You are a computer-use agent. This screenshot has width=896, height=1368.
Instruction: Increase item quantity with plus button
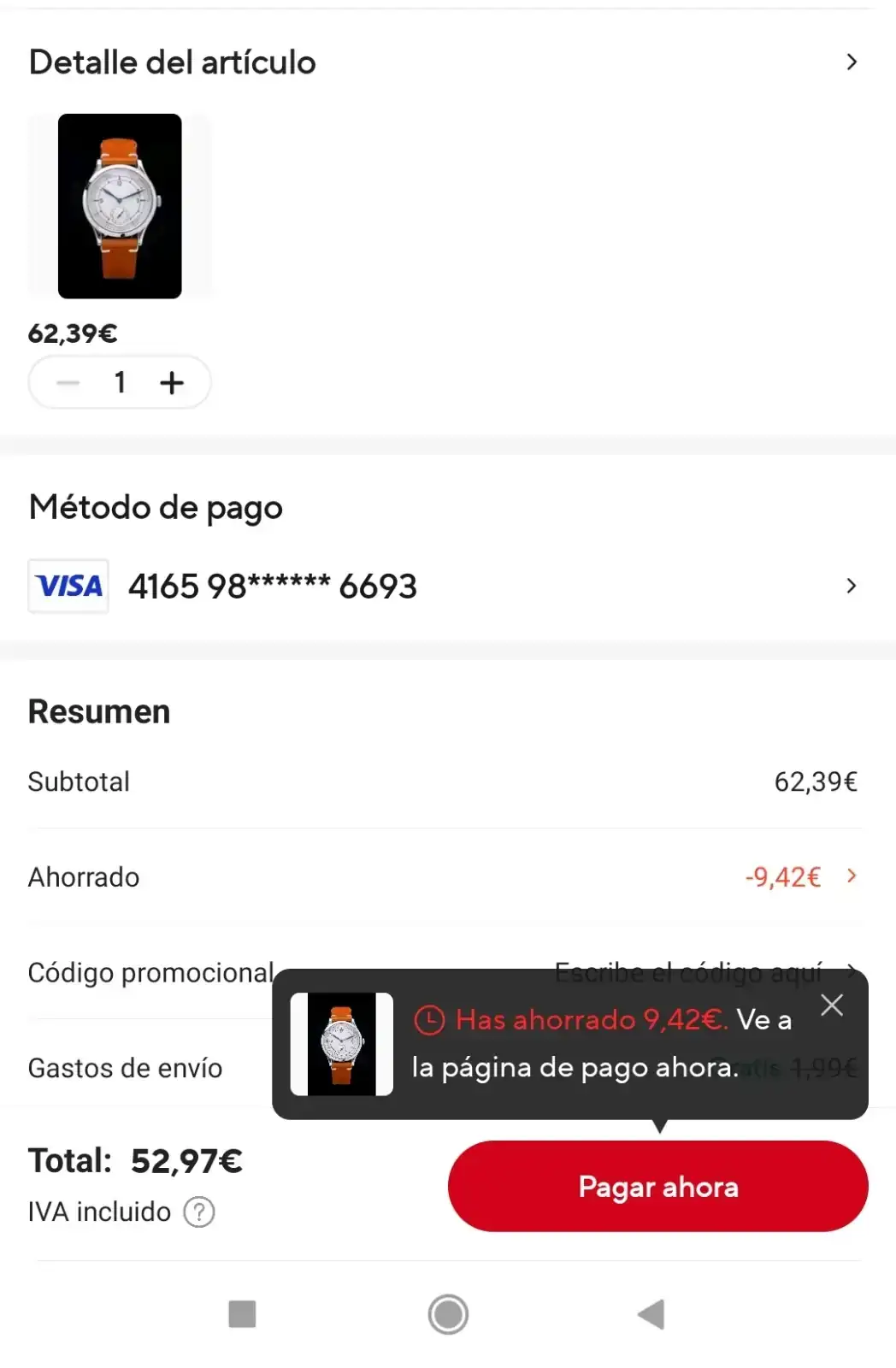(172, 382)
